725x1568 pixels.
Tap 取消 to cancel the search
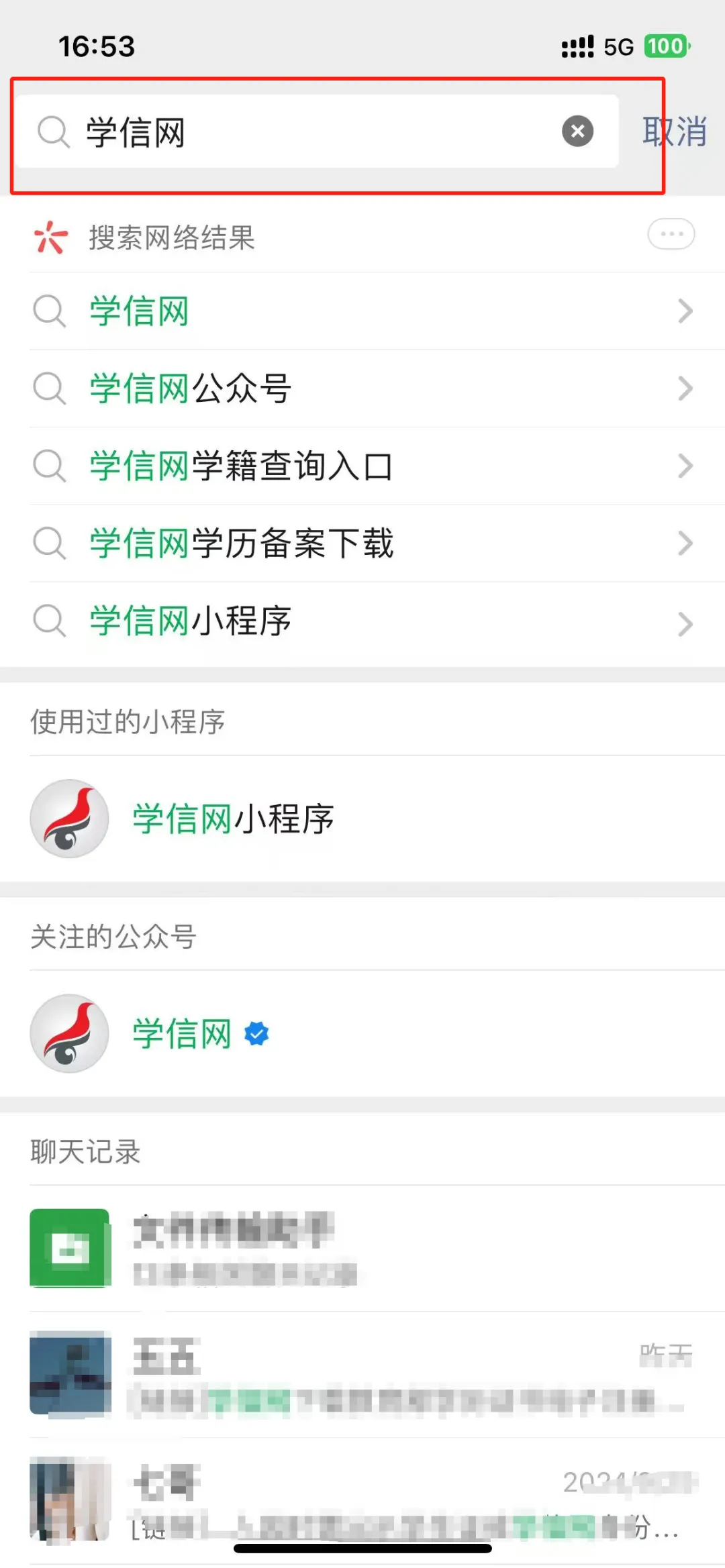pos(674,132)
